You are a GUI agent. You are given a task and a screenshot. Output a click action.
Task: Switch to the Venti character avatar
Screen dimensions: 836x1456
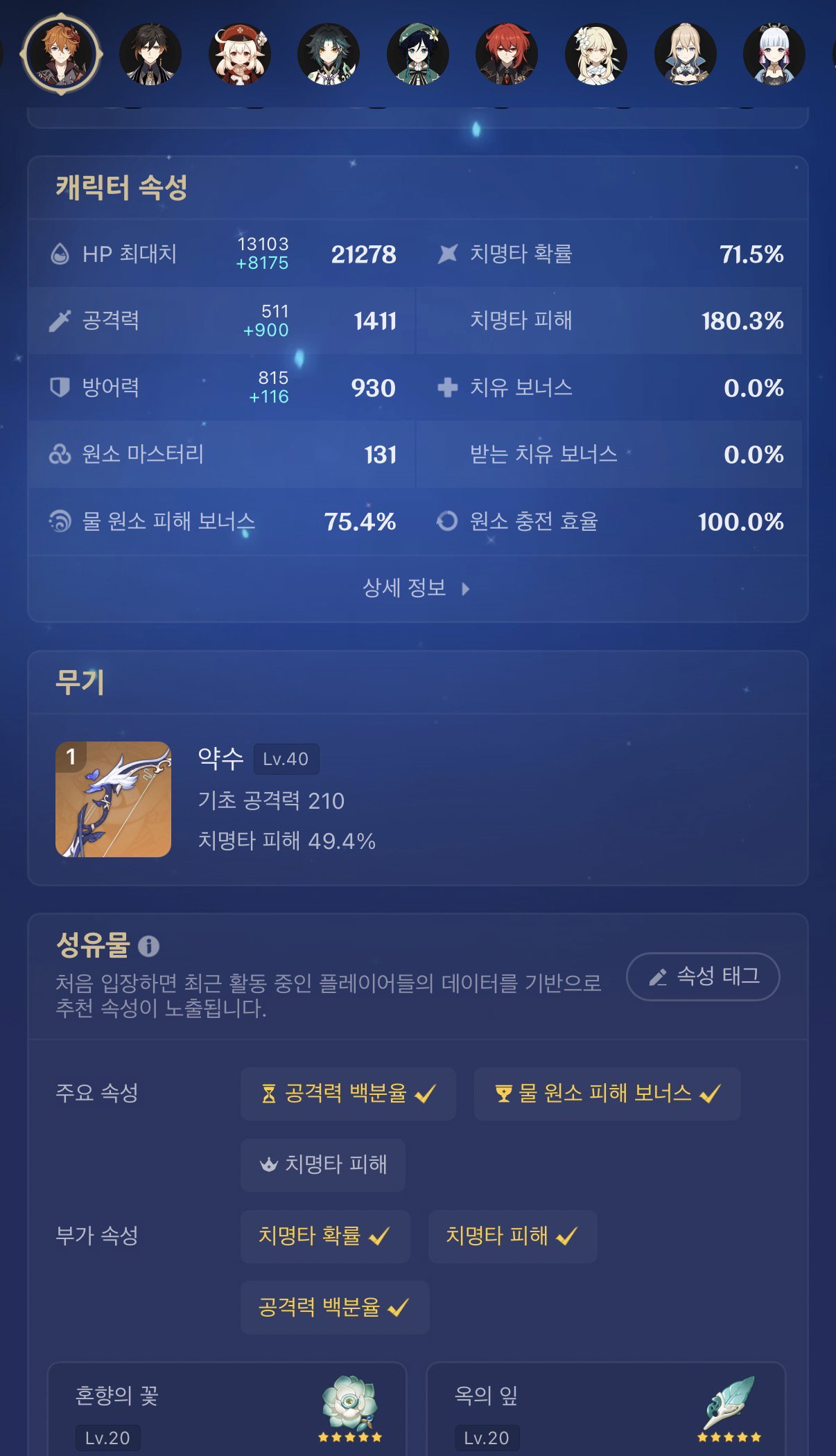[x=418, y=54]
